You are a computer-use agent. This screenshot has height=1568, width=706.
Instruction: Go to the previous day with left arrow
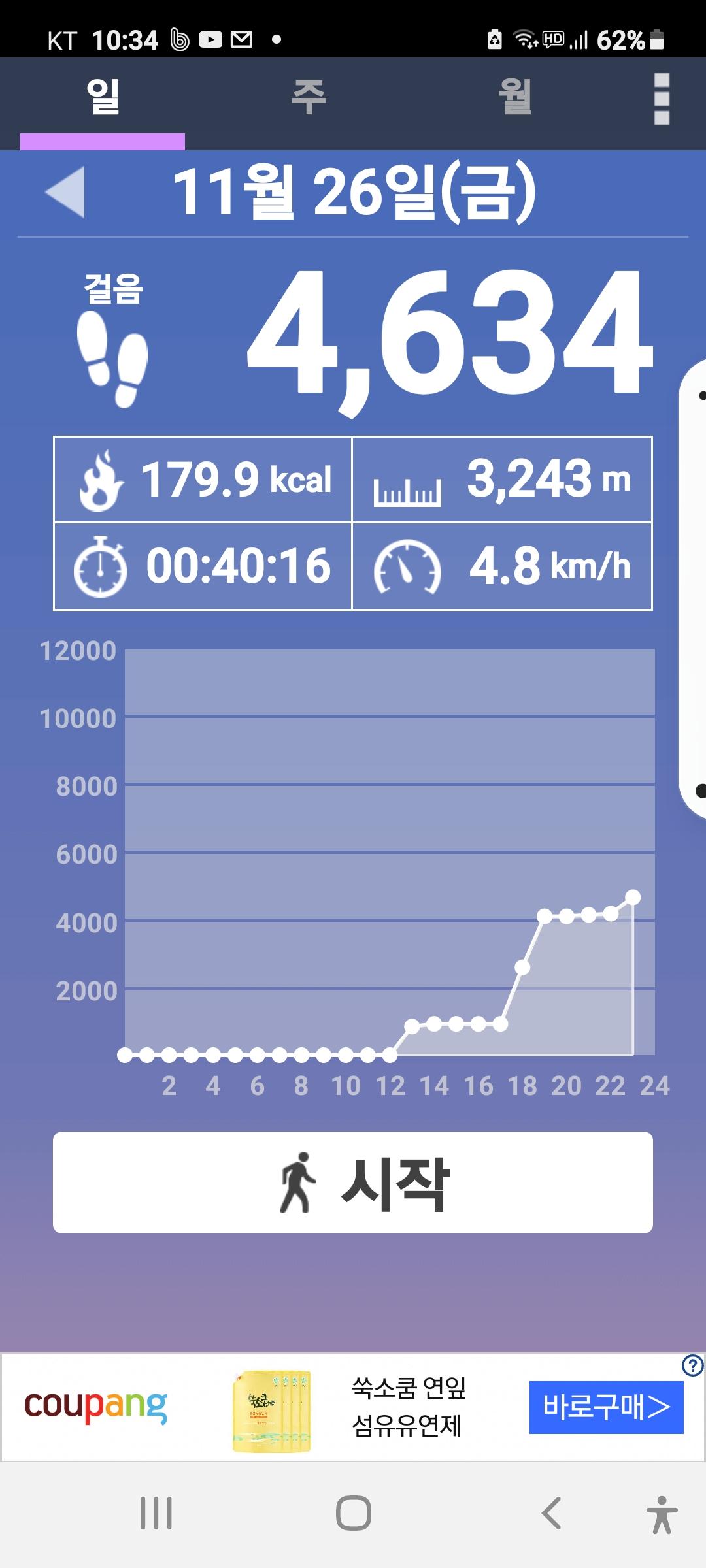65,191
